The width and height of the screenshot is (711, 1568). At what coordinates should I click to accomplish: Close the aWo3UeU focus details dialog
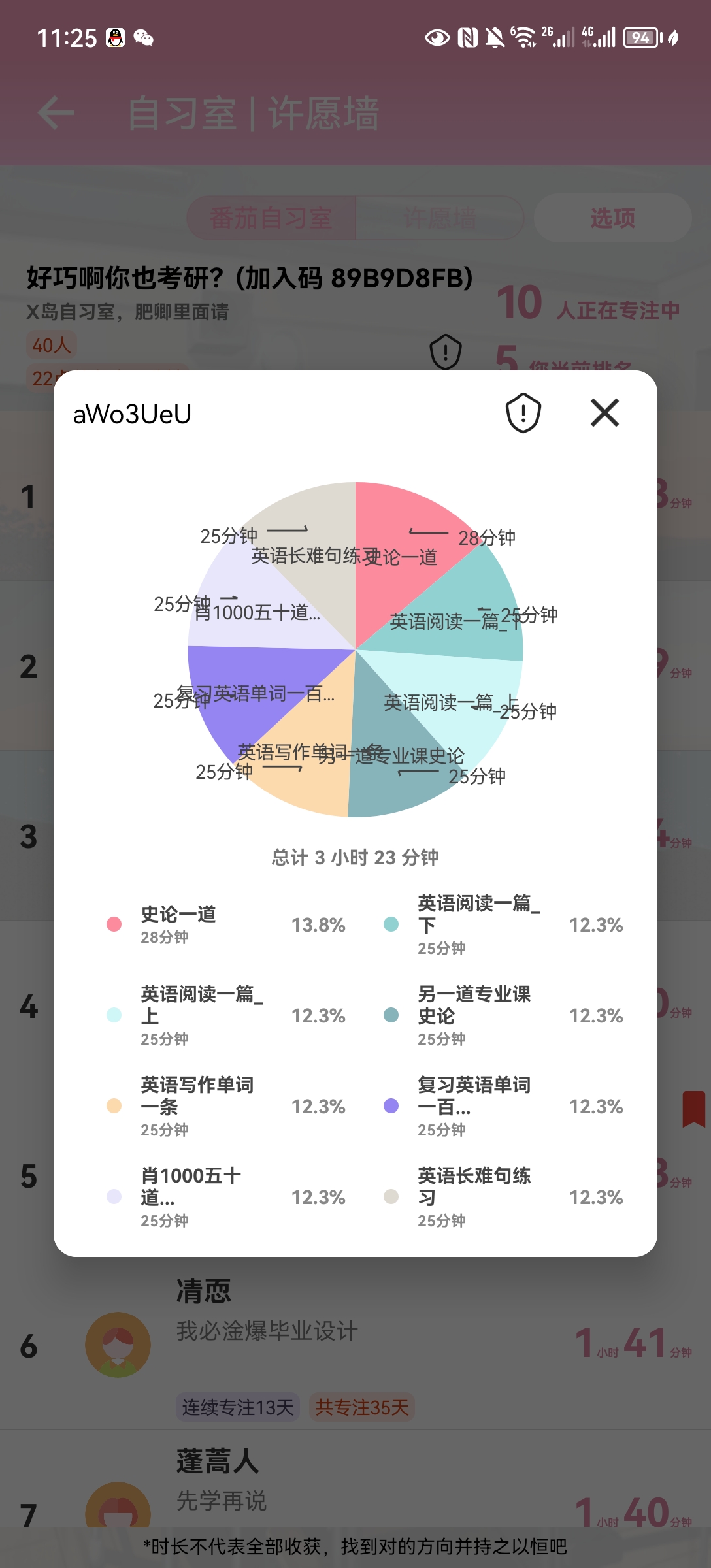(x=604, y=413)
